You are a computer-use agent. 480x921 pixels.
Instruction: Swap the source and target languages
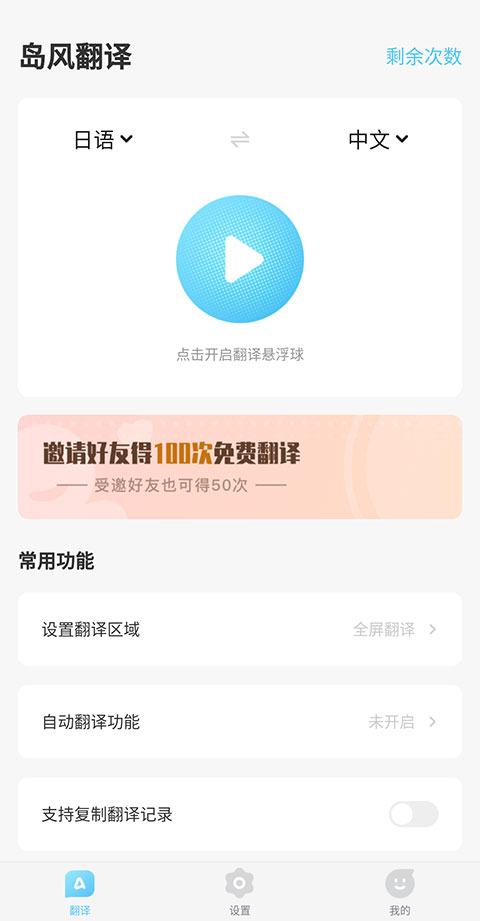click(x=240, y=140)
